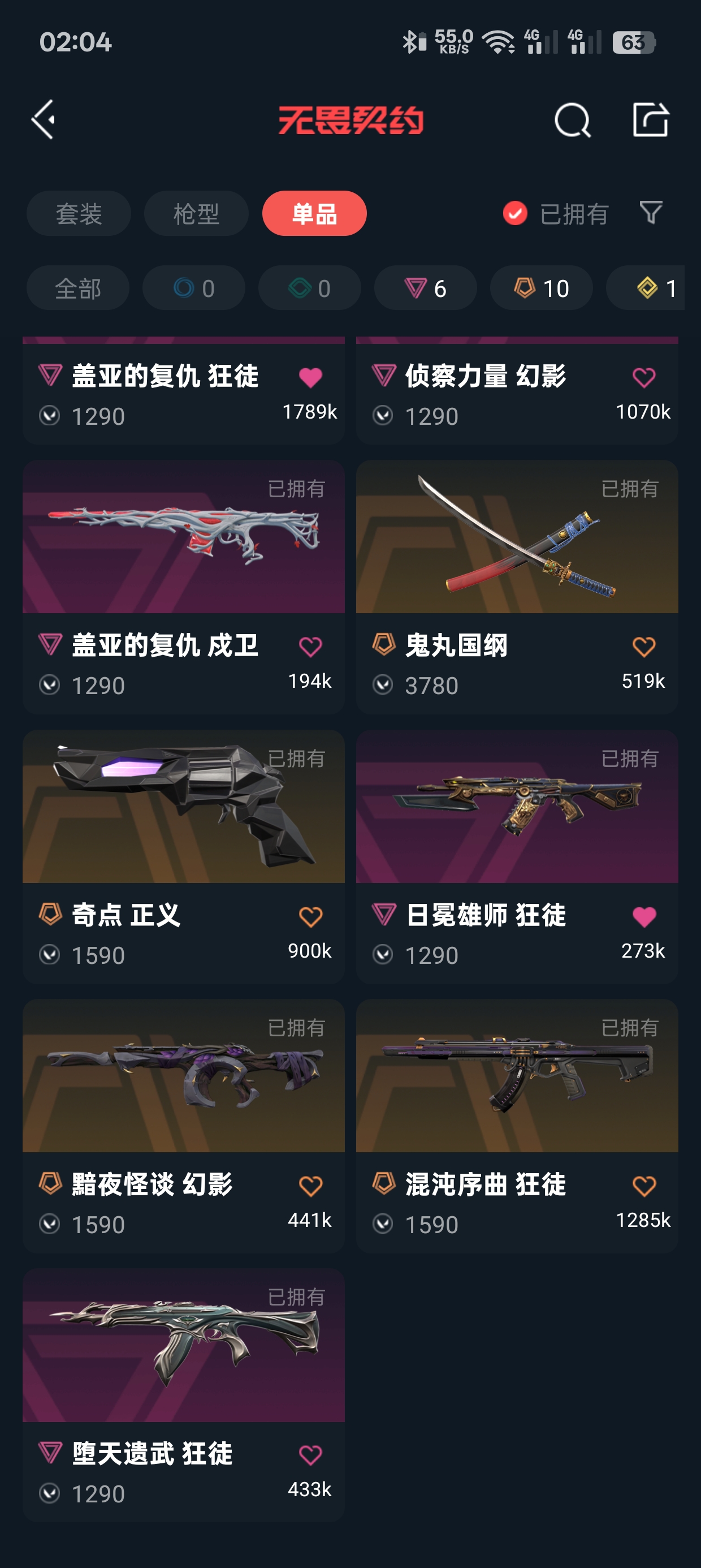Remove like from 盖亚的复仇 狂徒
Viewport: 701px width, 1568px height.
(x=310, y=377)
